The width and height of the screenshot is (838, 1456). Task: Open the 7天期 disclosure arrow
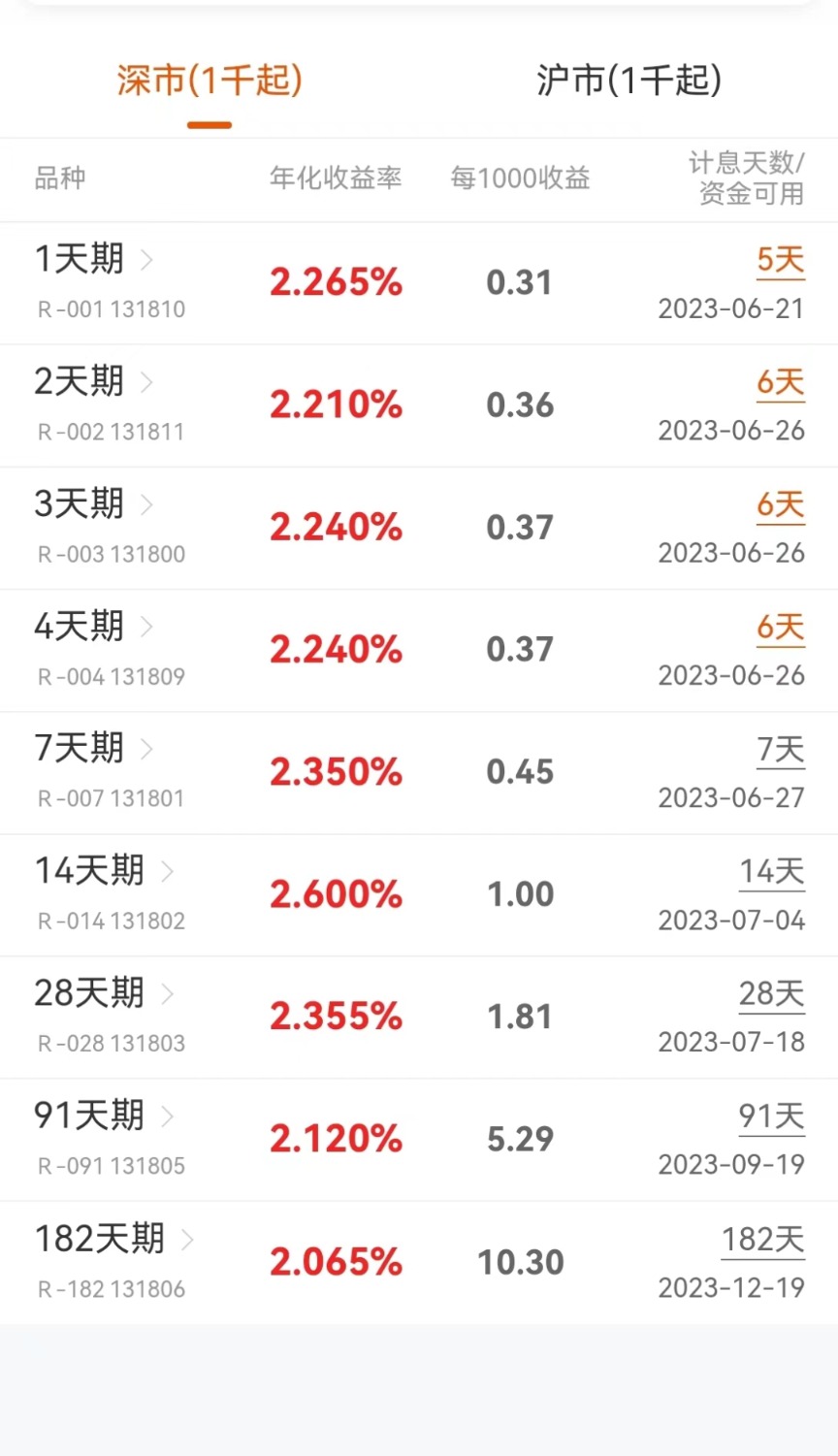point(146,749)
